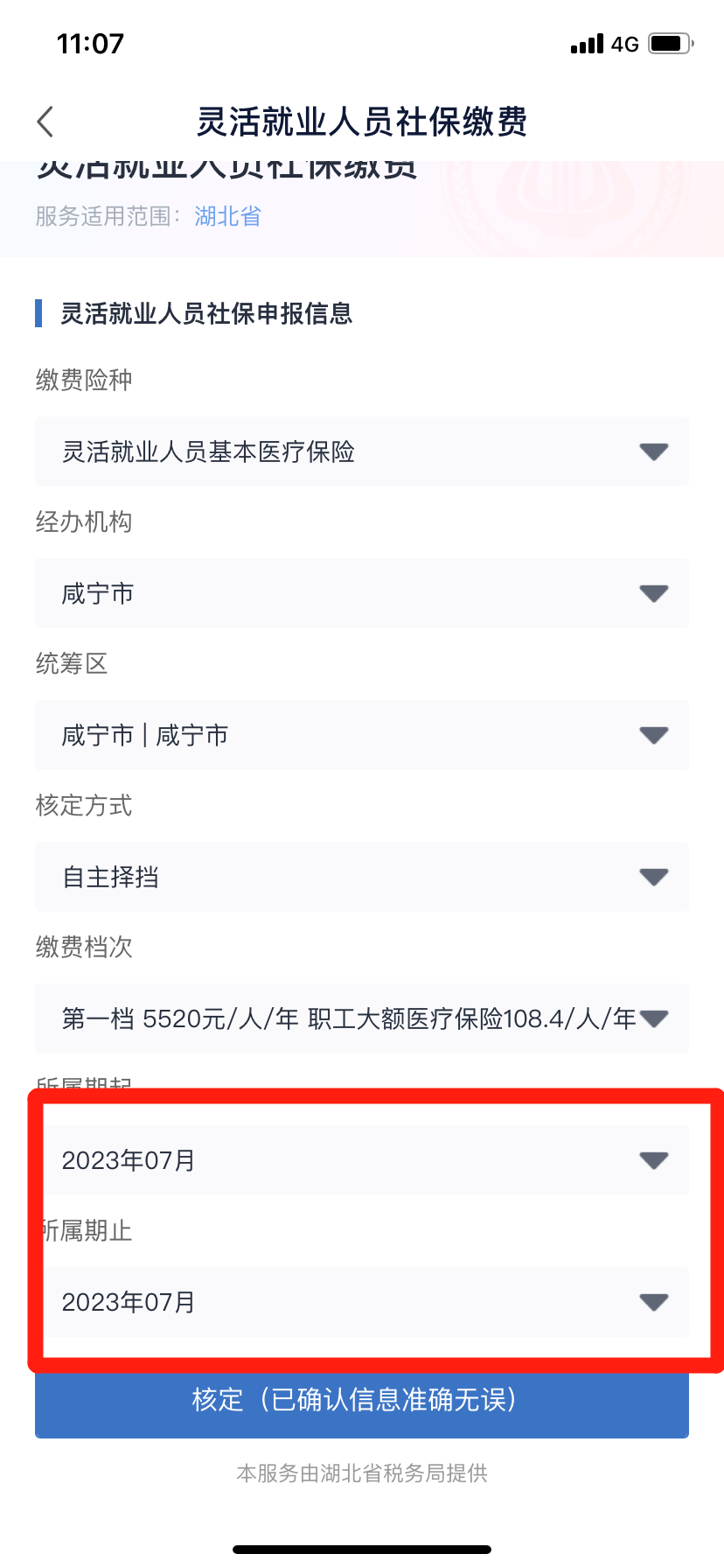This screenshot has height=1568, width=724.
Task: Open the 统筹区 dropdown
Action: [361, 735]
